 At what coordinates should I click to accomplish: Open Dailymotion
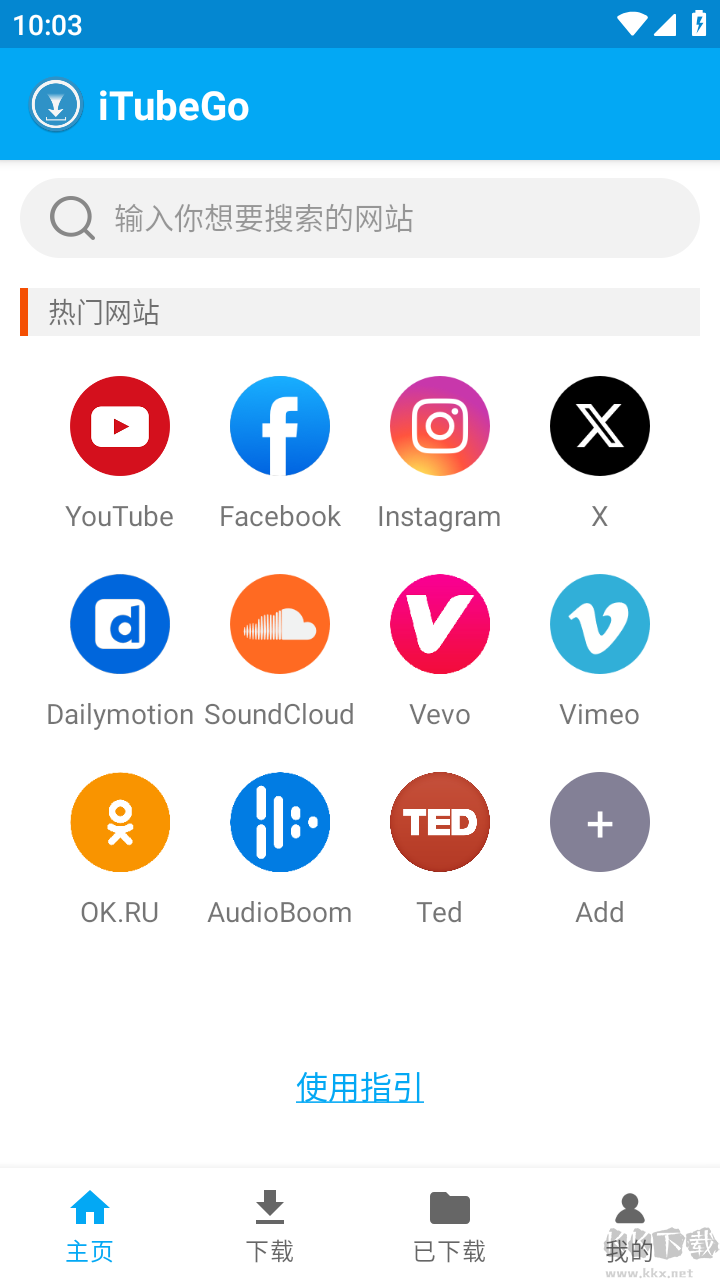pos(120,624)
